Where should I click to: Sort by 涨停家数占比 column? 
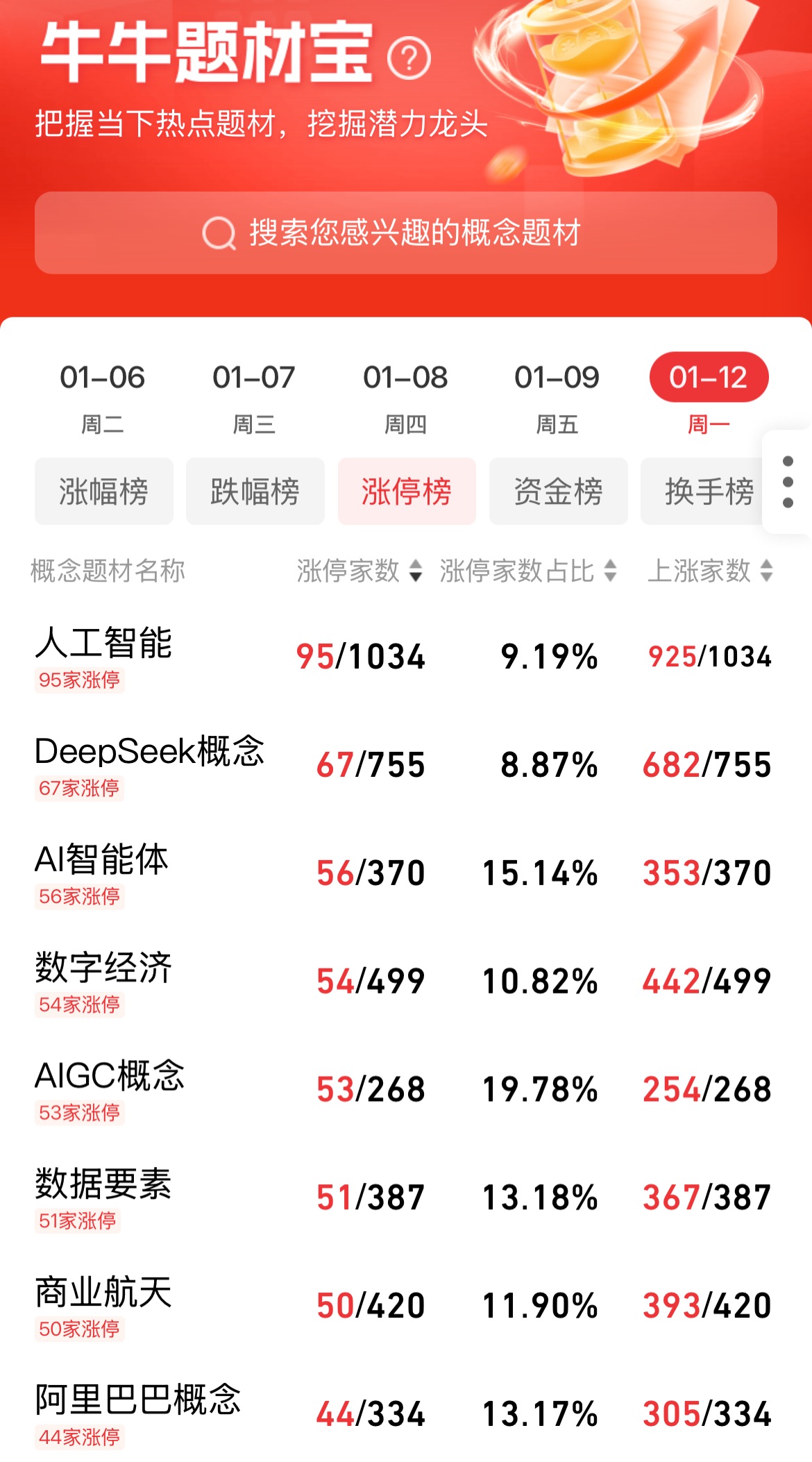(527, 571)
